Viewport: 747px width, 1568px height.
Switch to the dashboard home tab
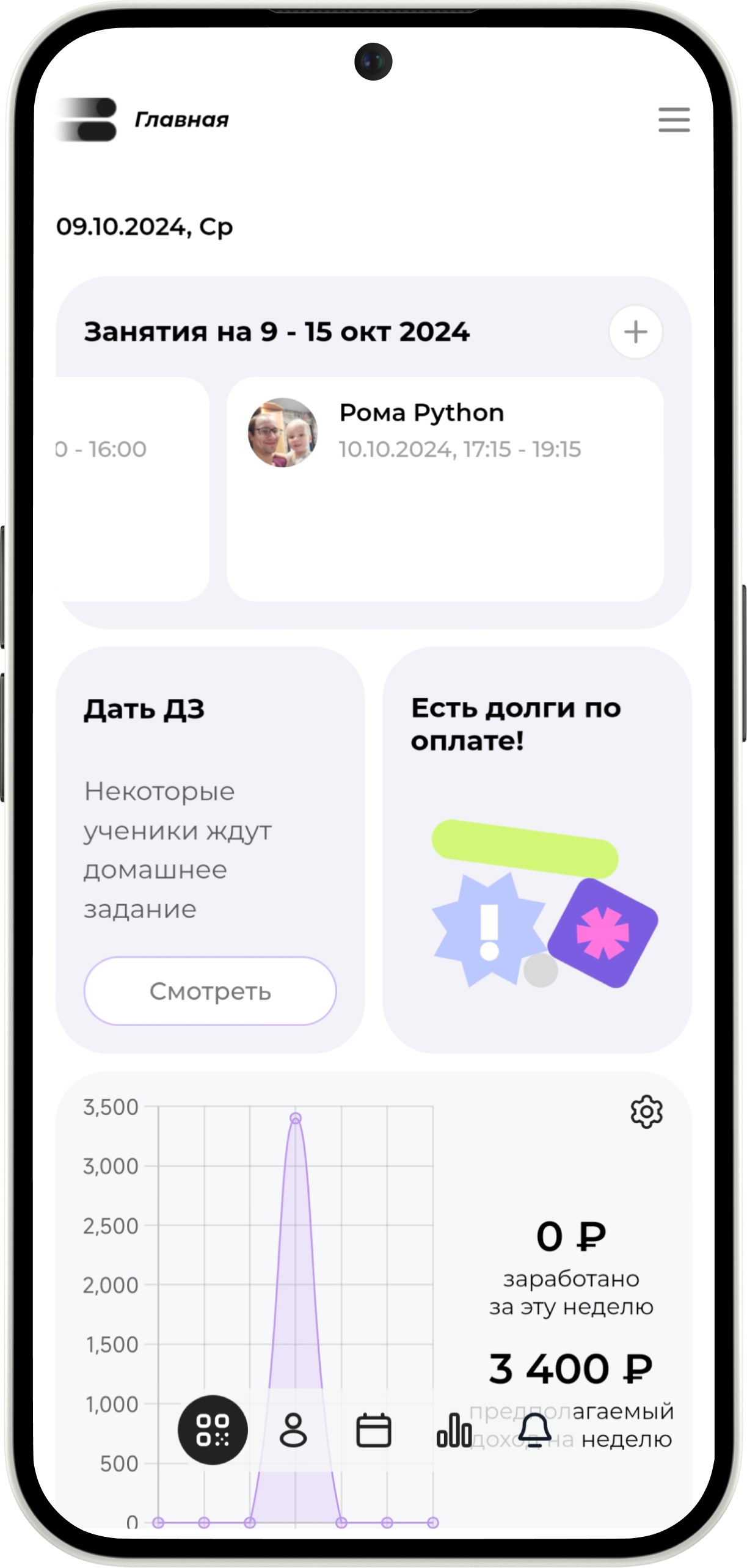(213, 1430)
